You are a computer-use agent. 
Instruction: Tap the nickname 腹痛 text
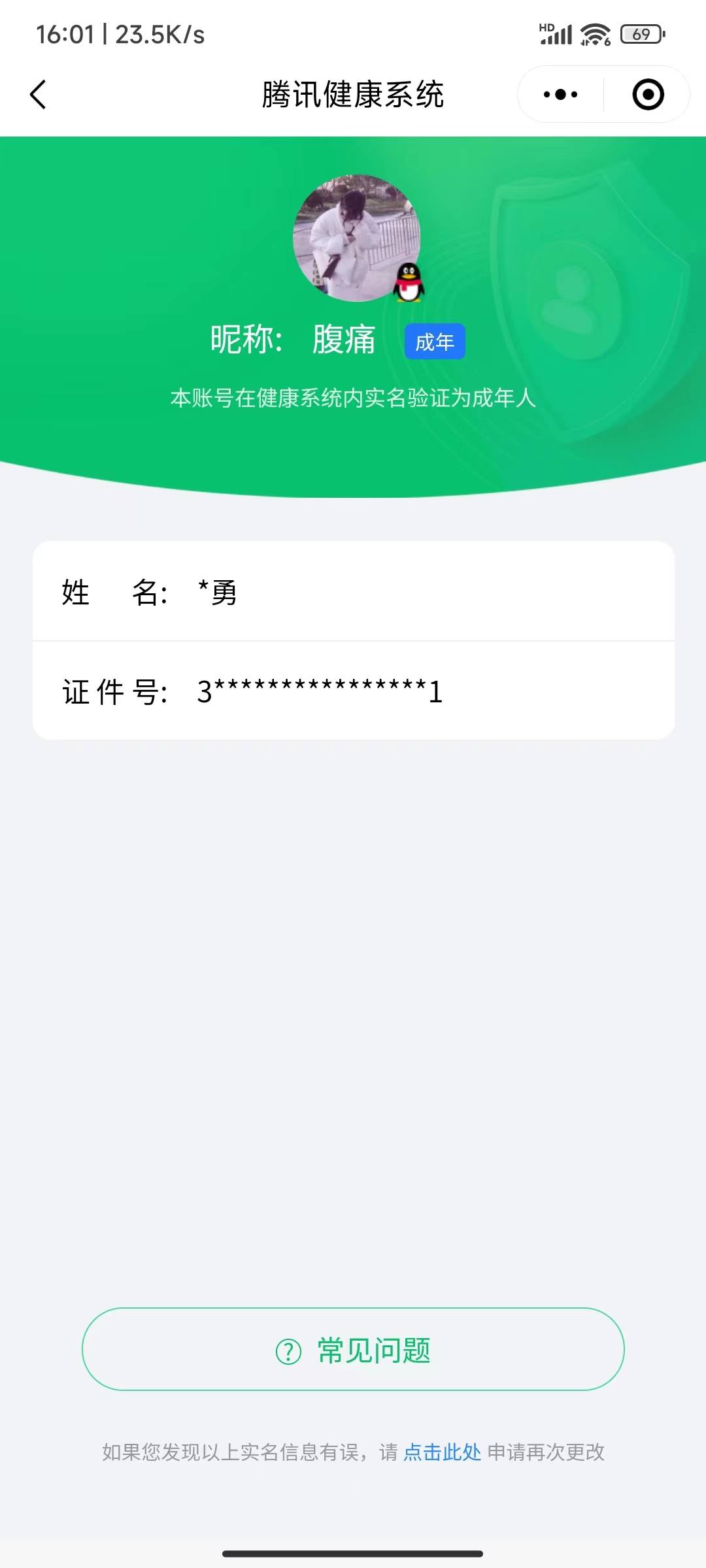point(343,338)
